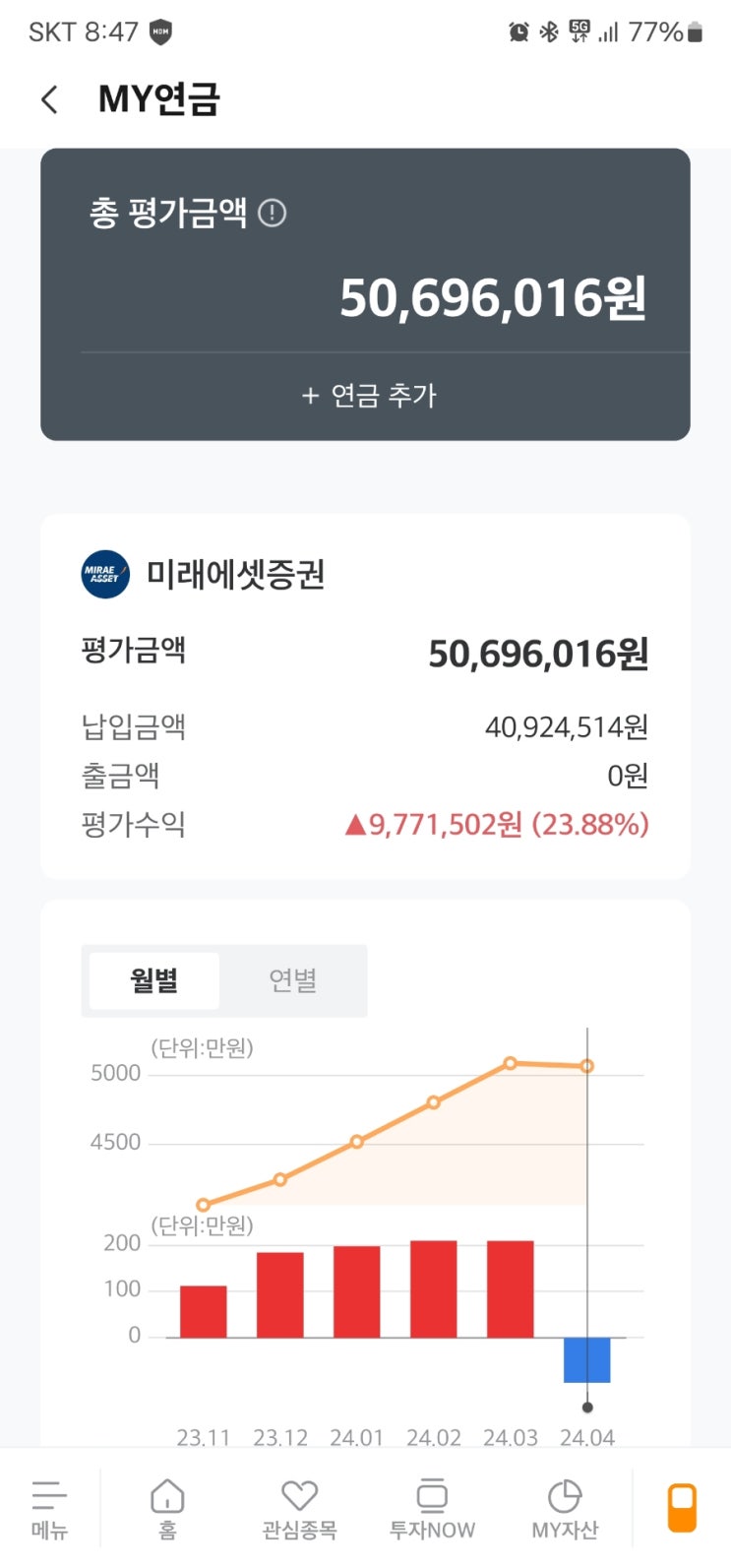
Task: Select the 24.04 month on the chart
Action: 587,1437
